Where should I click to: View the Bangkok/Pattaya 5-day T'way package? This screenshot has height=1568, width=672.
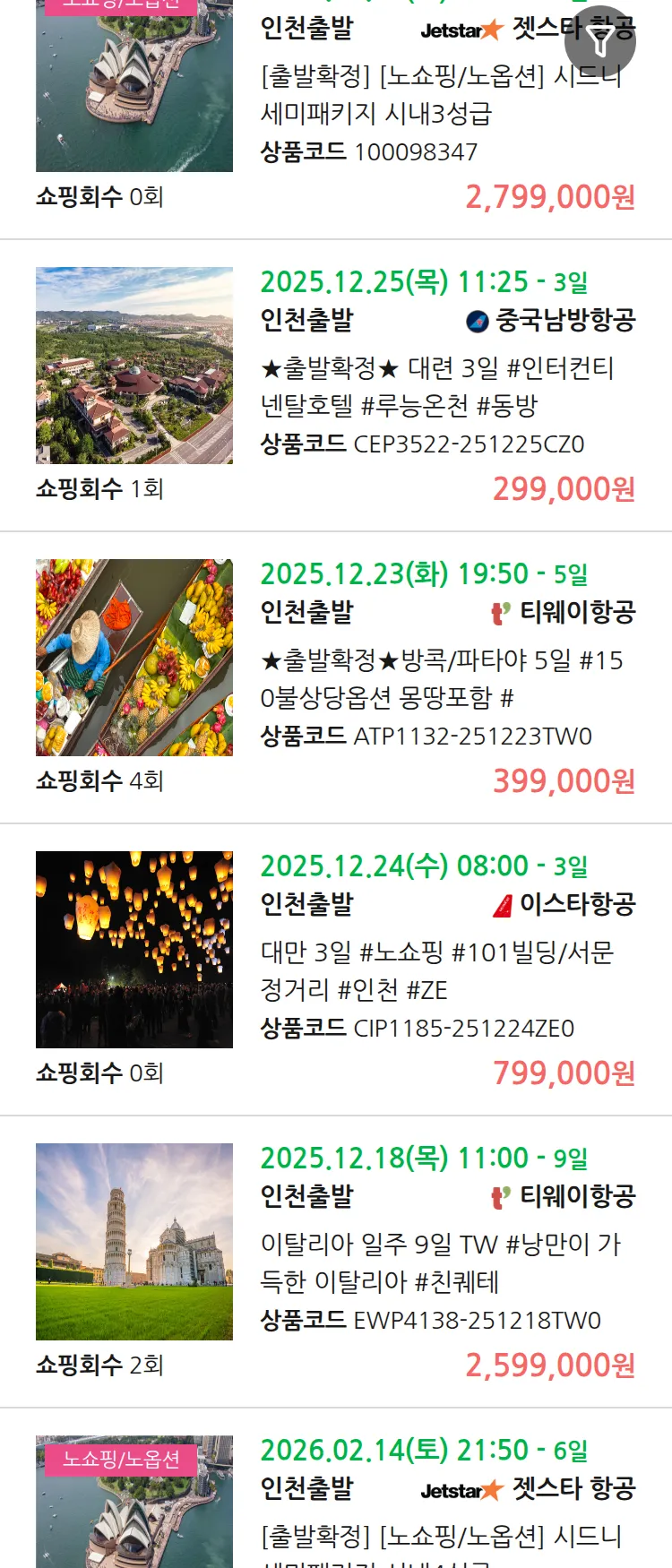[x=439, y=678]
